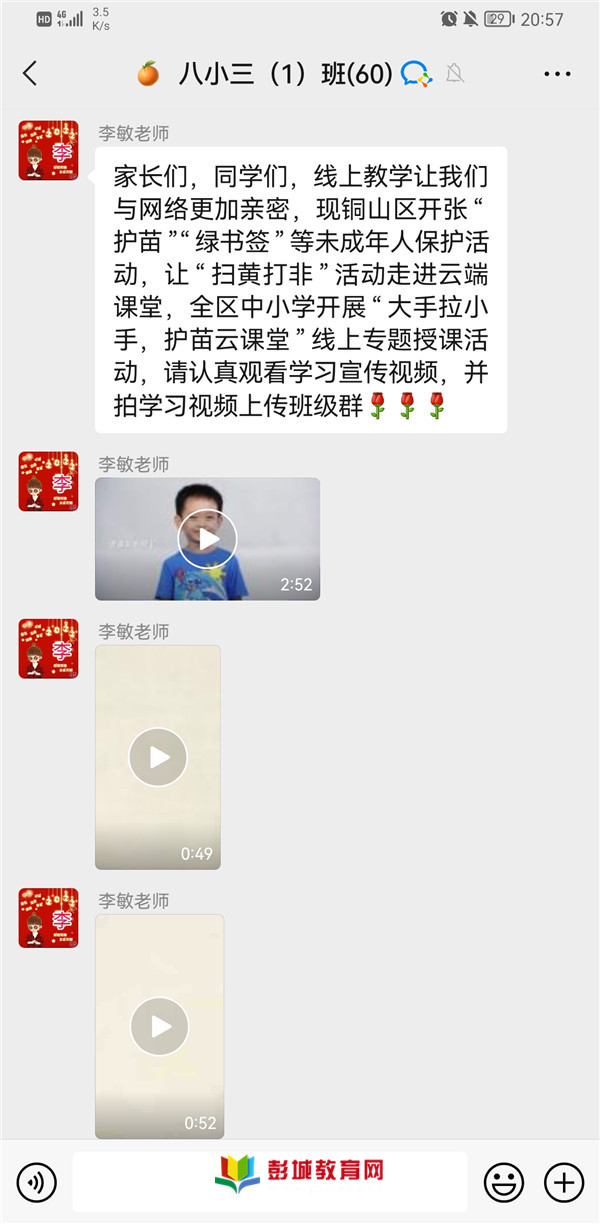This screenshot has width=600, height=1224.
Task: Open the three-dot chat menu
Action: [557, 73]
